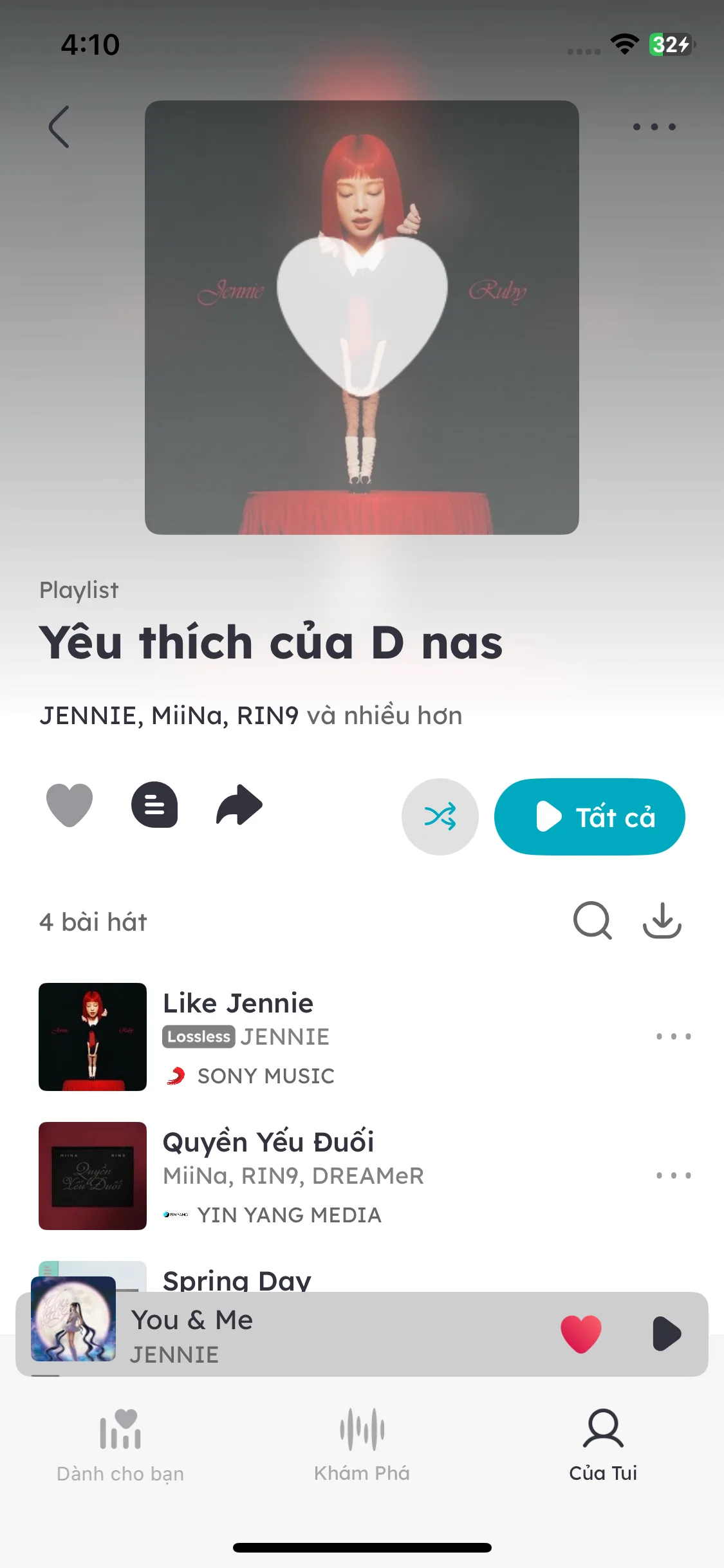
Task: Open the Của Tui tab
Action: (x=603, y=1445)
